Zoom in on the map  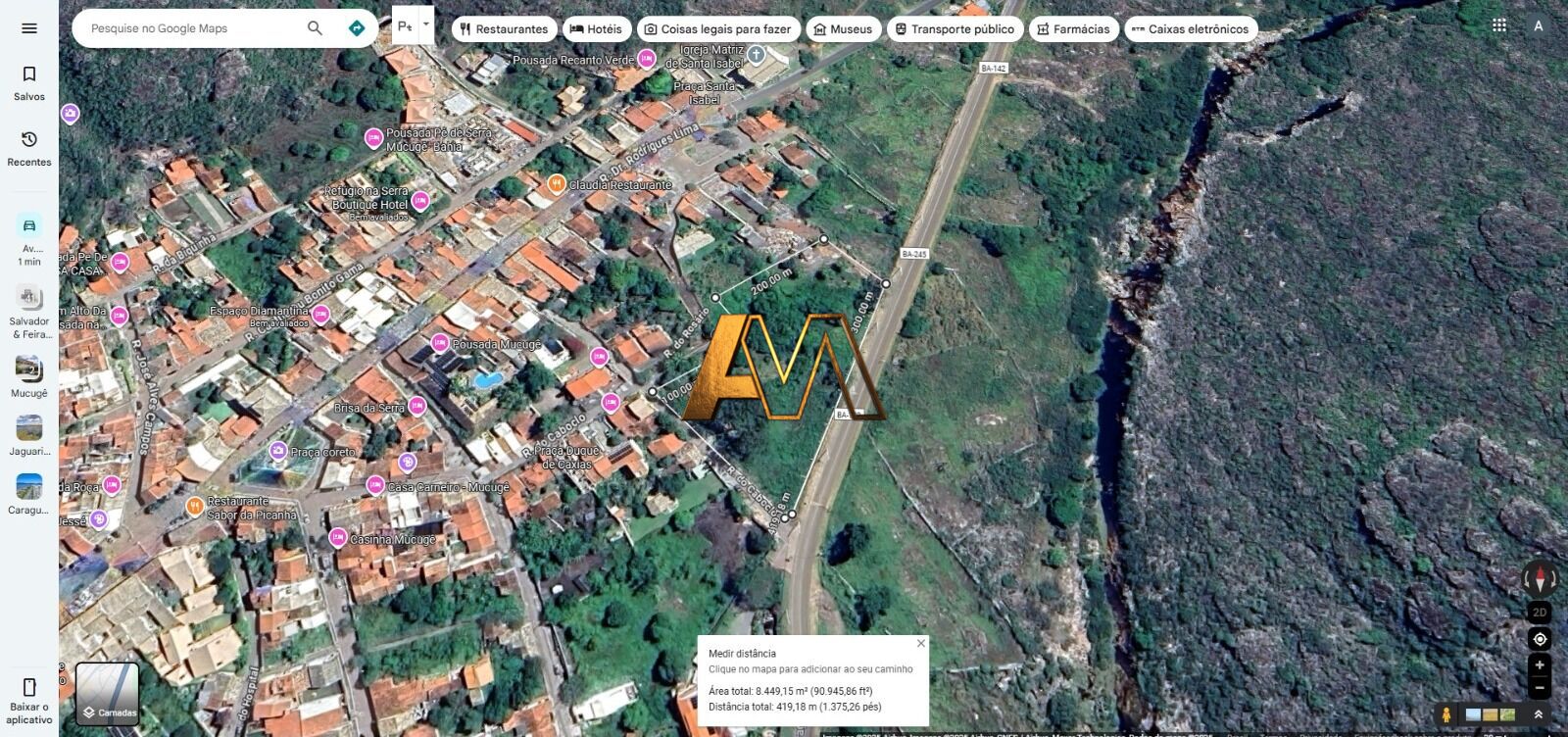coord(1540,665)
